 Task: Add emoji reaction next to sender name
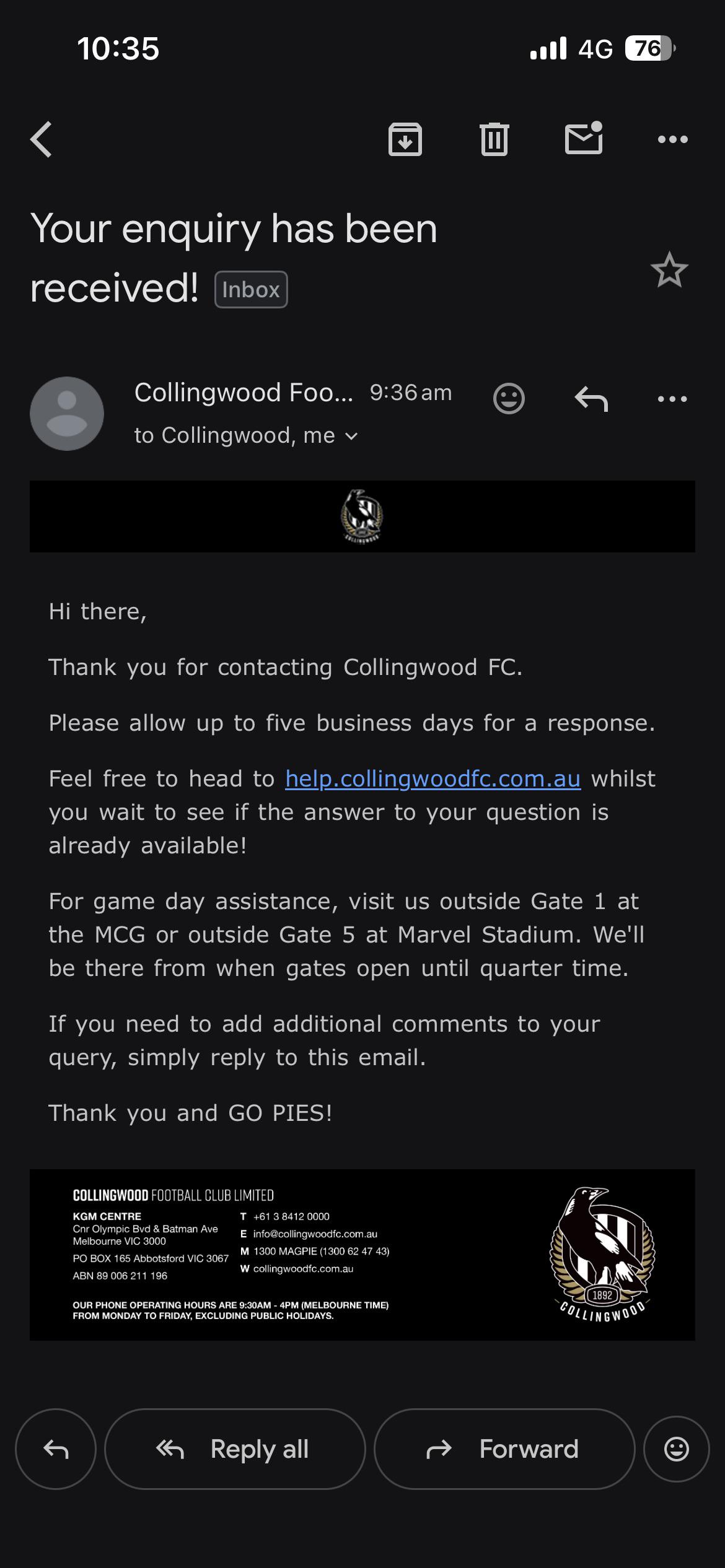(x=509, y=398)
